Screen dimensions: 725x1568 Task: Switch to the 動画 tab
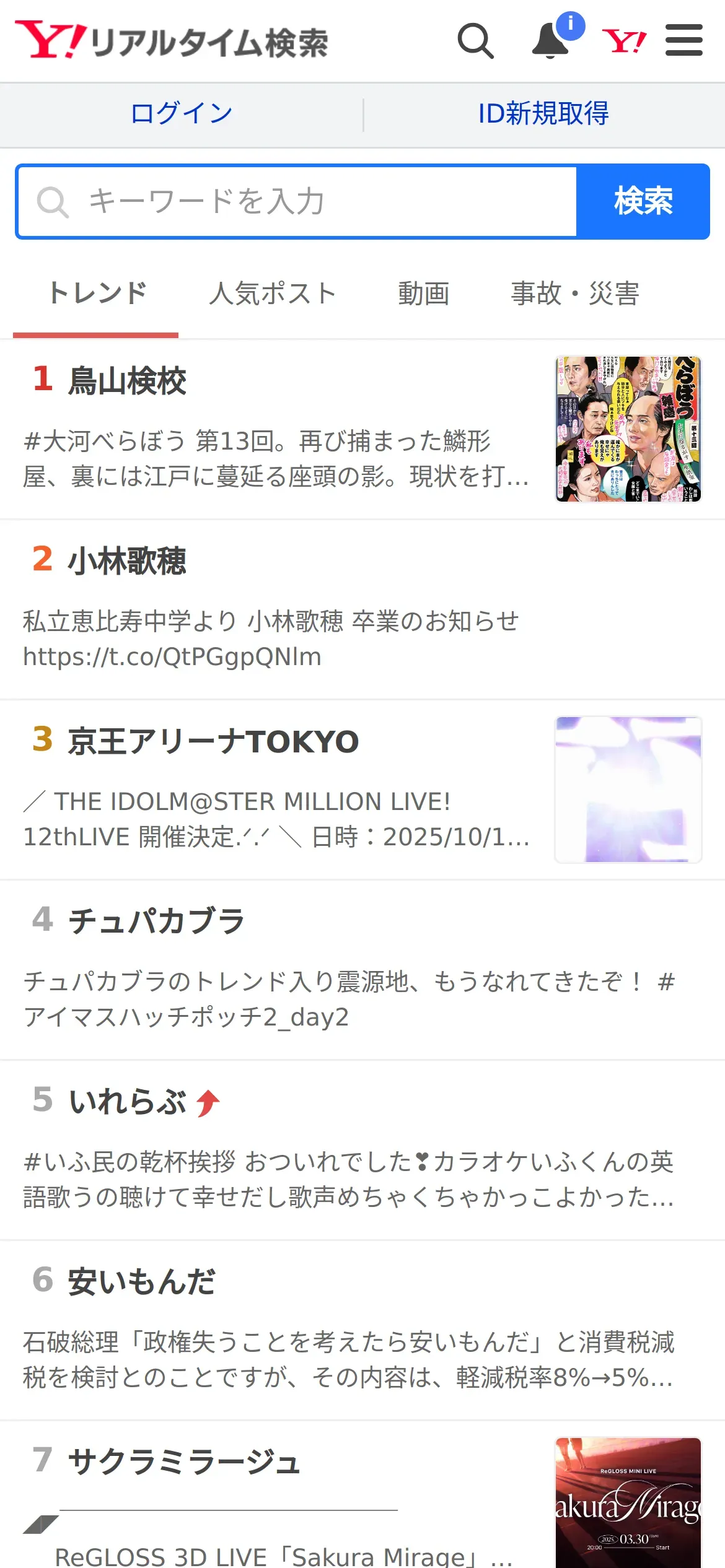point(424,294)
